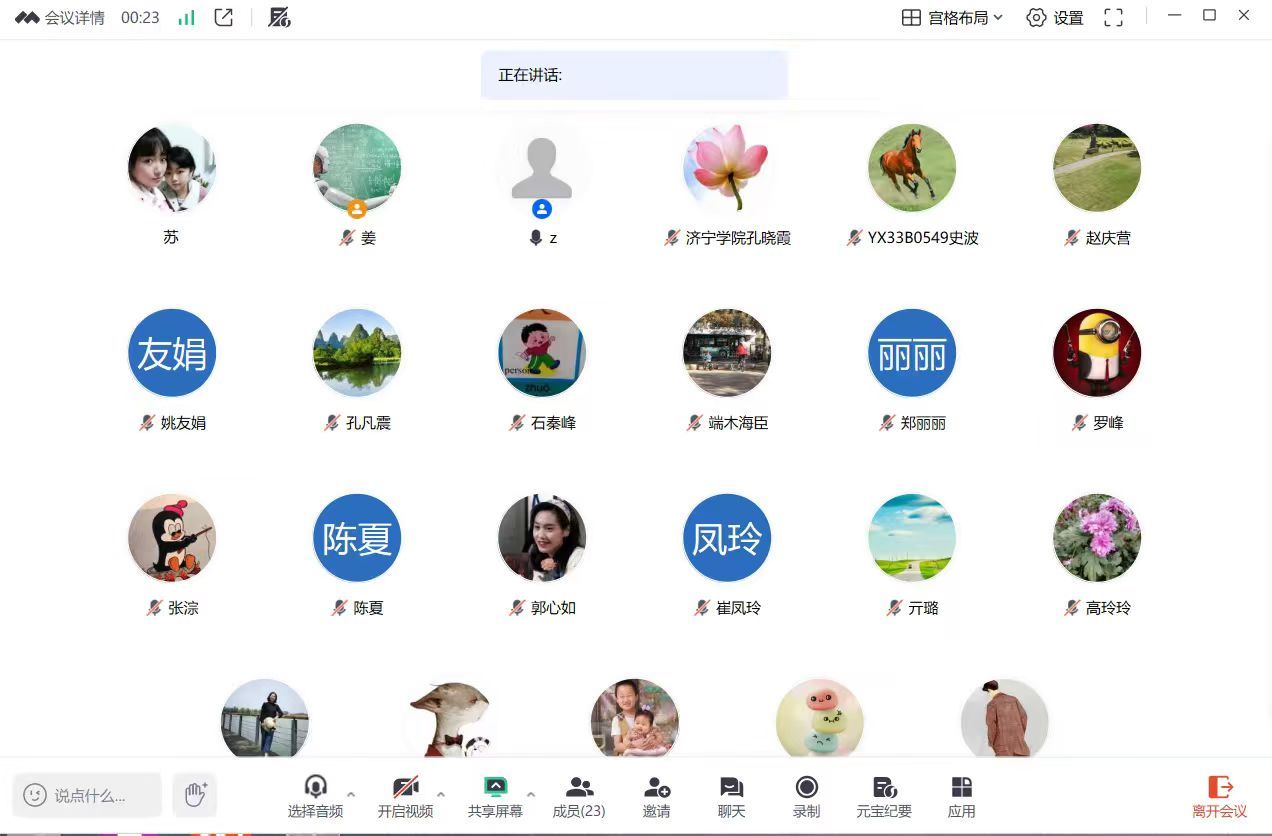Select participant tile 姚友娟
1272x836 pixels.
172,354
